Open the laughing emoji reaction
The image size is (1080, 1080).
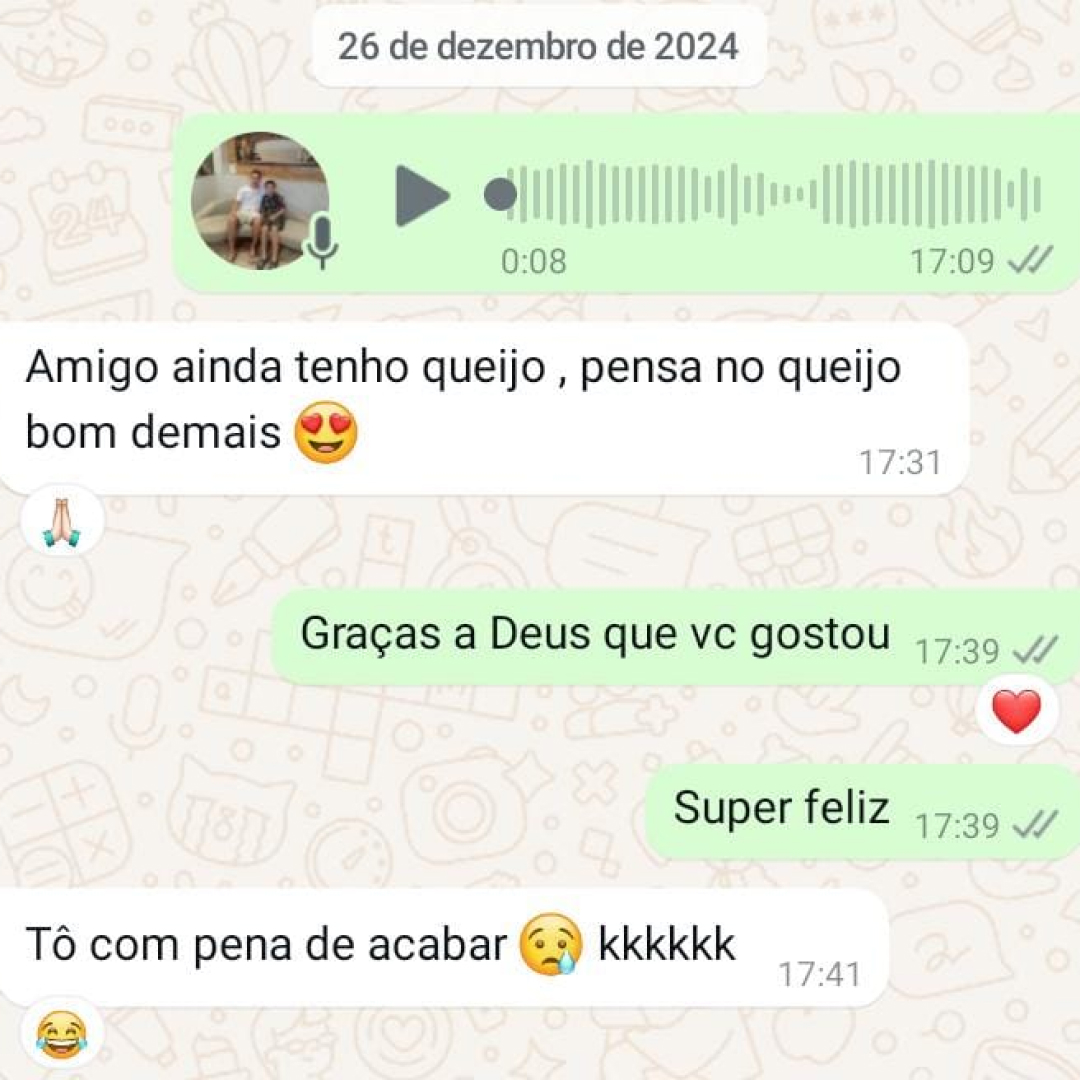(x=61, y=1035)
